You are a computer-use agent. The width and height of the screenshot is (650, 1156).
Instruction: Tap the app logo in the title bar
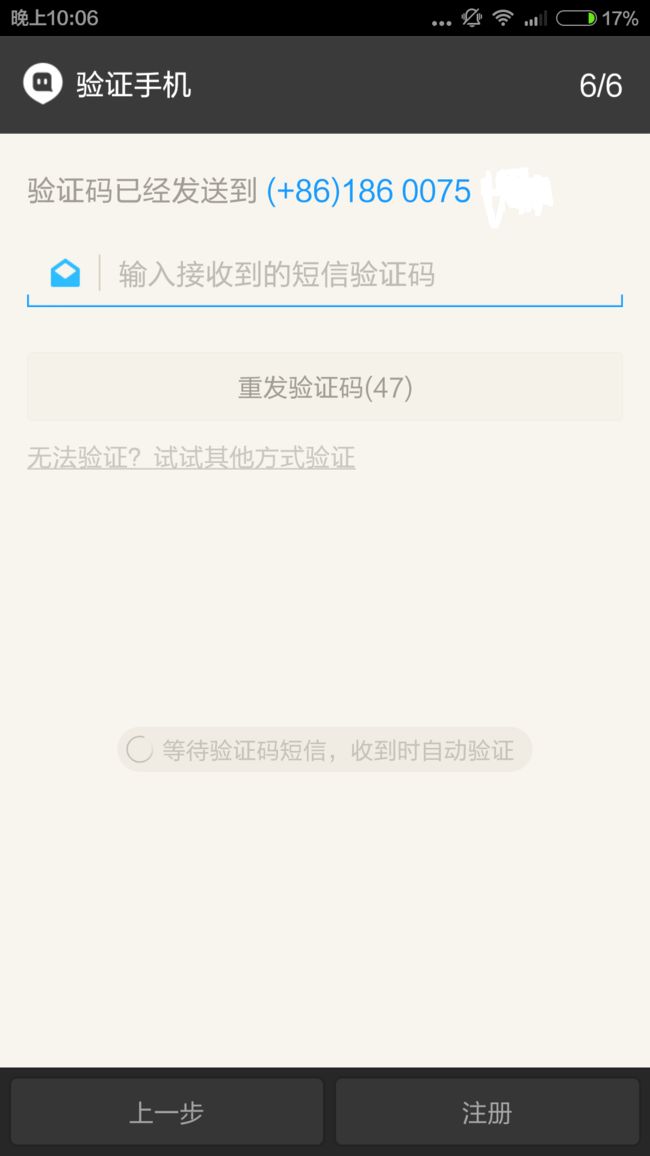click(x=43, y=84)
